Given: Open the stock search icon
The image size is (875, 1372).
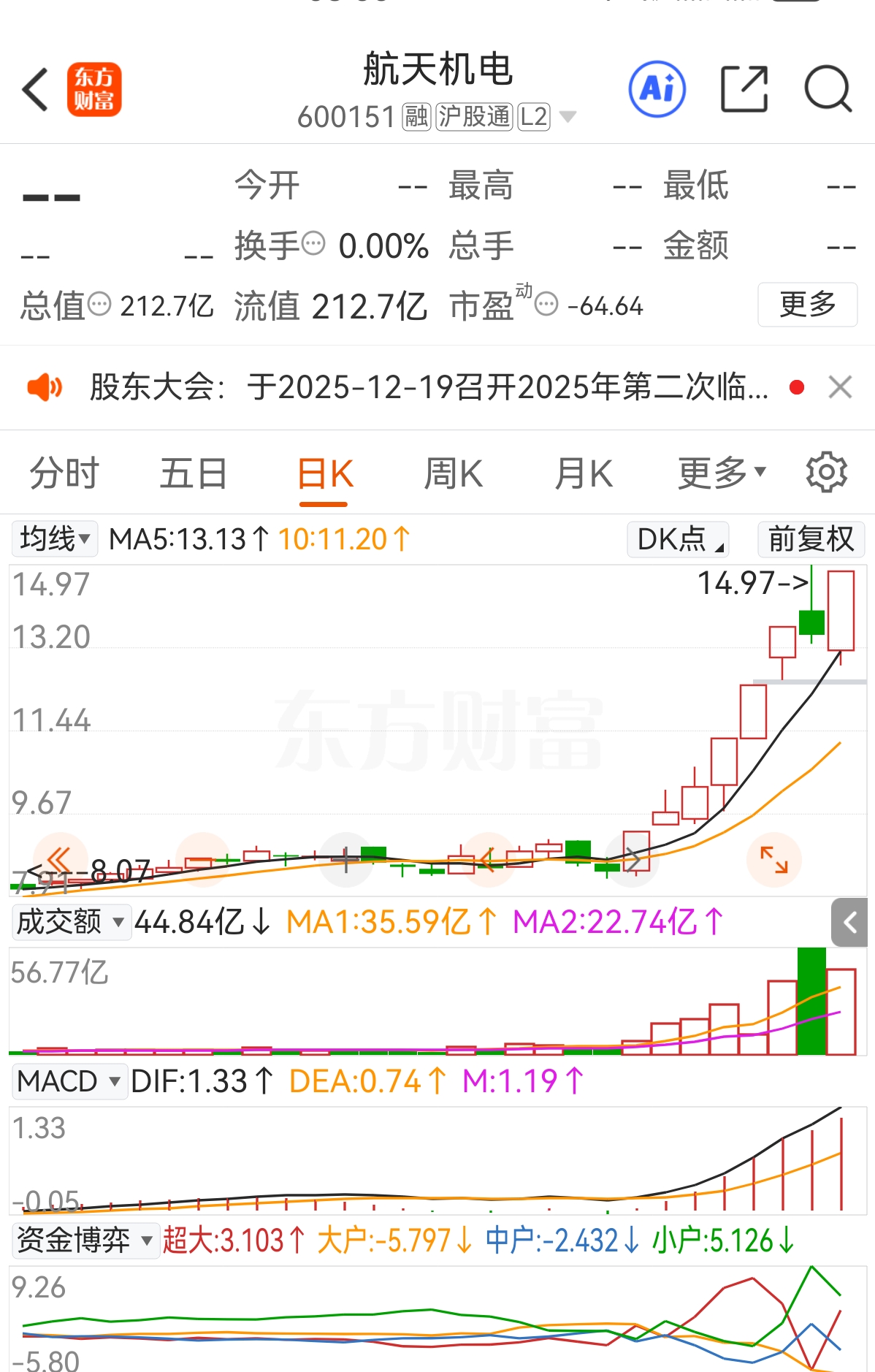Looking at the screenshot, I should tap(828, 90).
